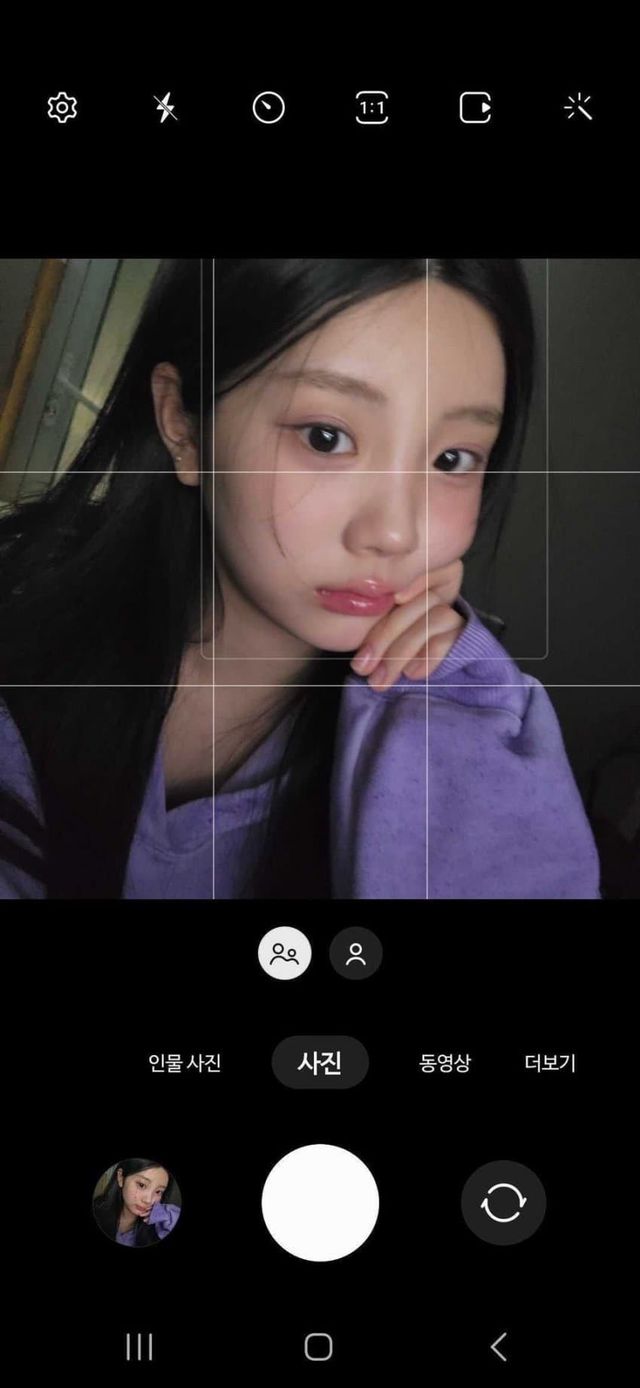The height and width of the screenshot is (1388, 640).
Task: Open 더보기 for more modes
Action: click(x=550, y=1063)
